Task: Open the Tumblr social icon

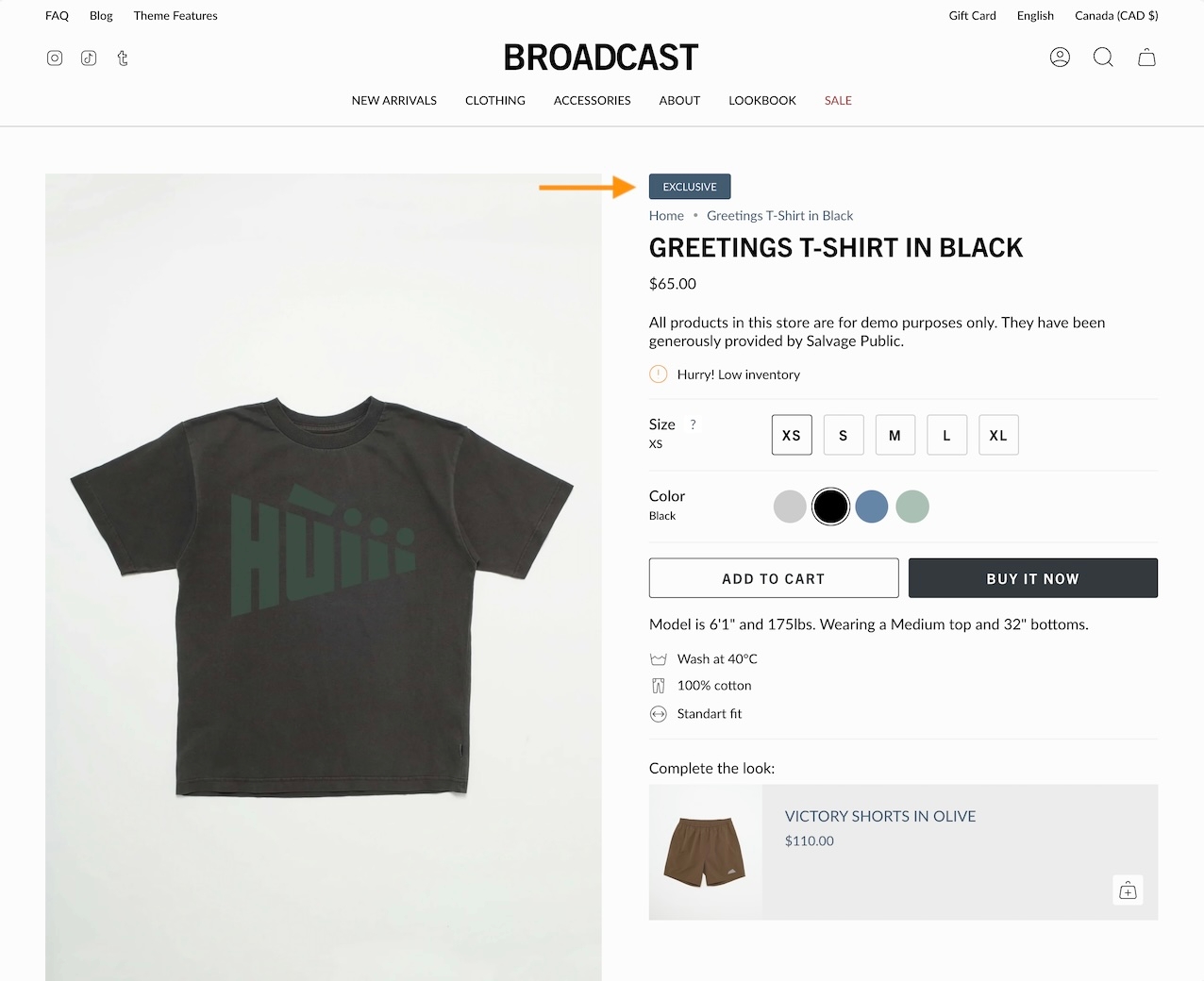Action: pyautogui.click(x=123, y=58)
